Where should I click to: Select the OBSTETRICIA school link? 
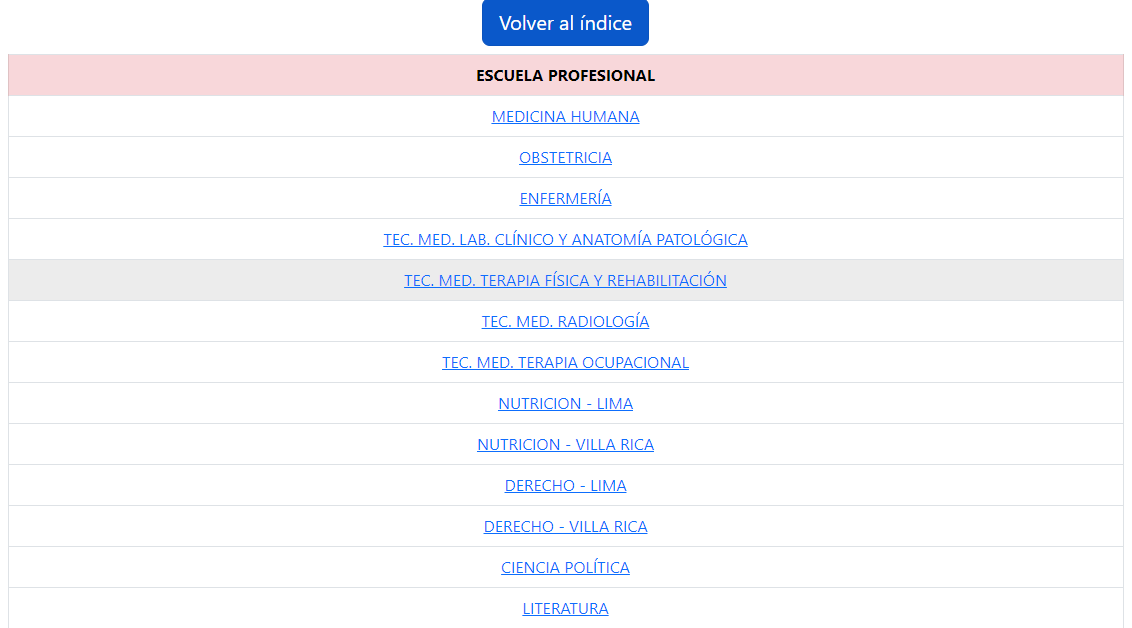565,158
